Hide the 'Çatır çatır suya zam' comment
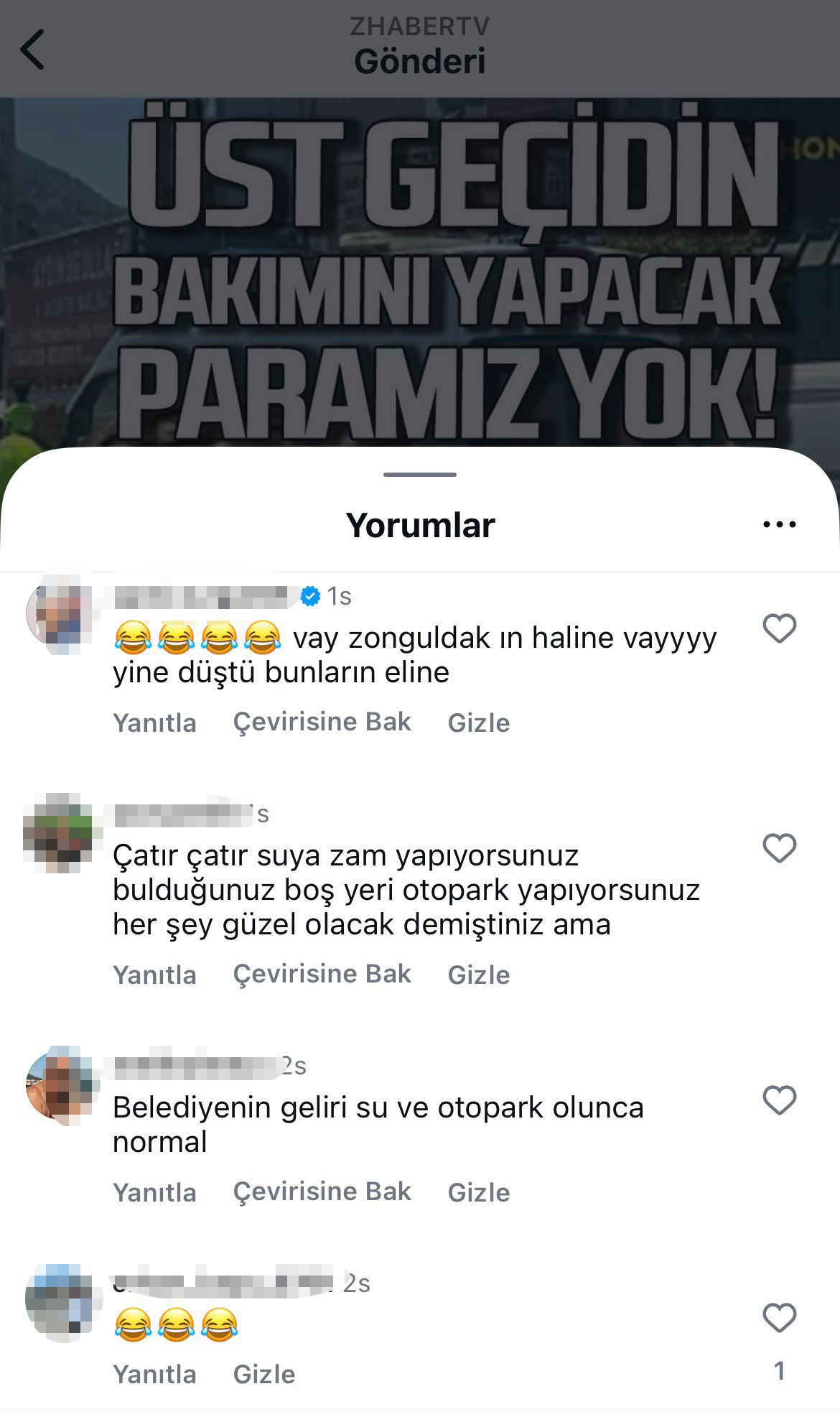The image size is (840, 1417). (478, 975)
